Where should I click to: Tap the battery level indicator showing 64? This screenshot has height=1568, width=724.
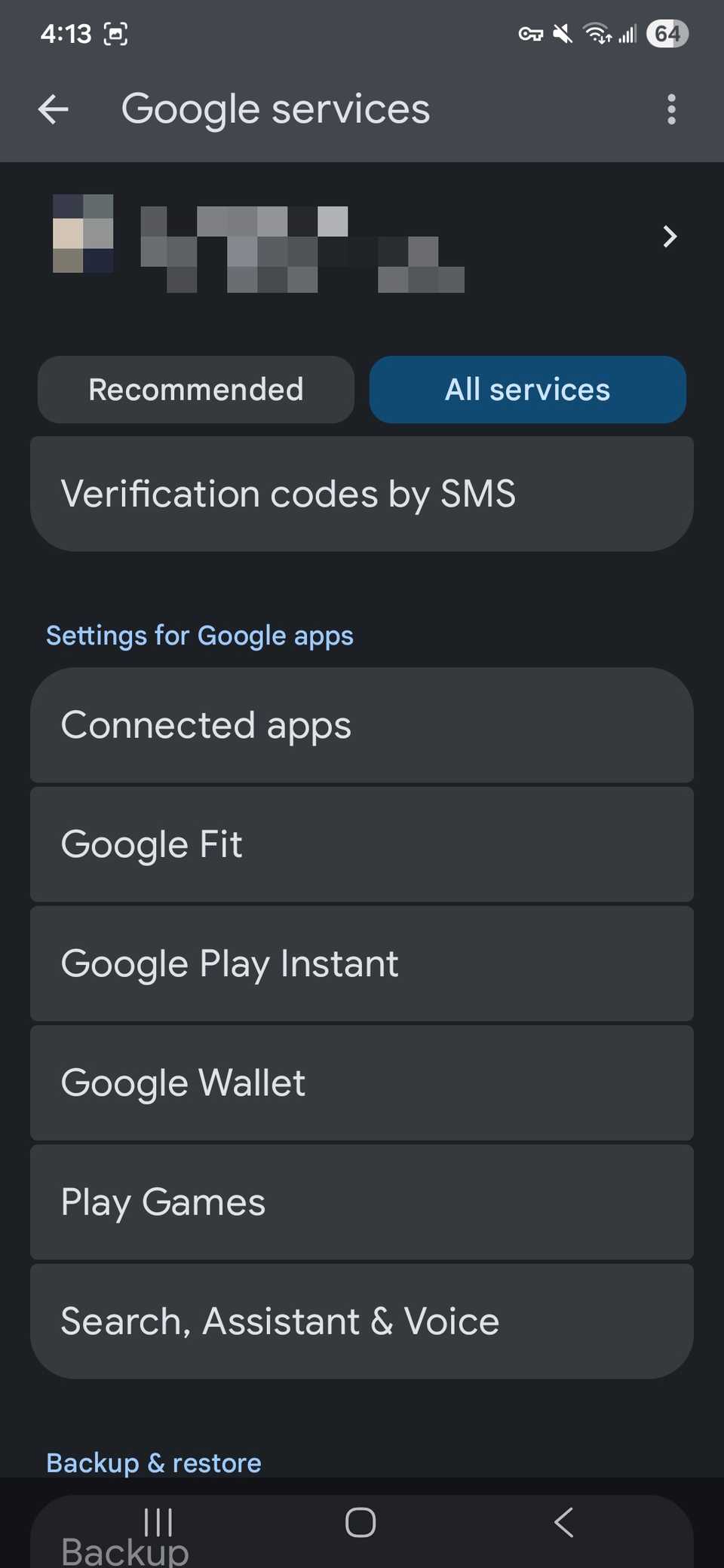pyautogui.click(x=668, y=33)
